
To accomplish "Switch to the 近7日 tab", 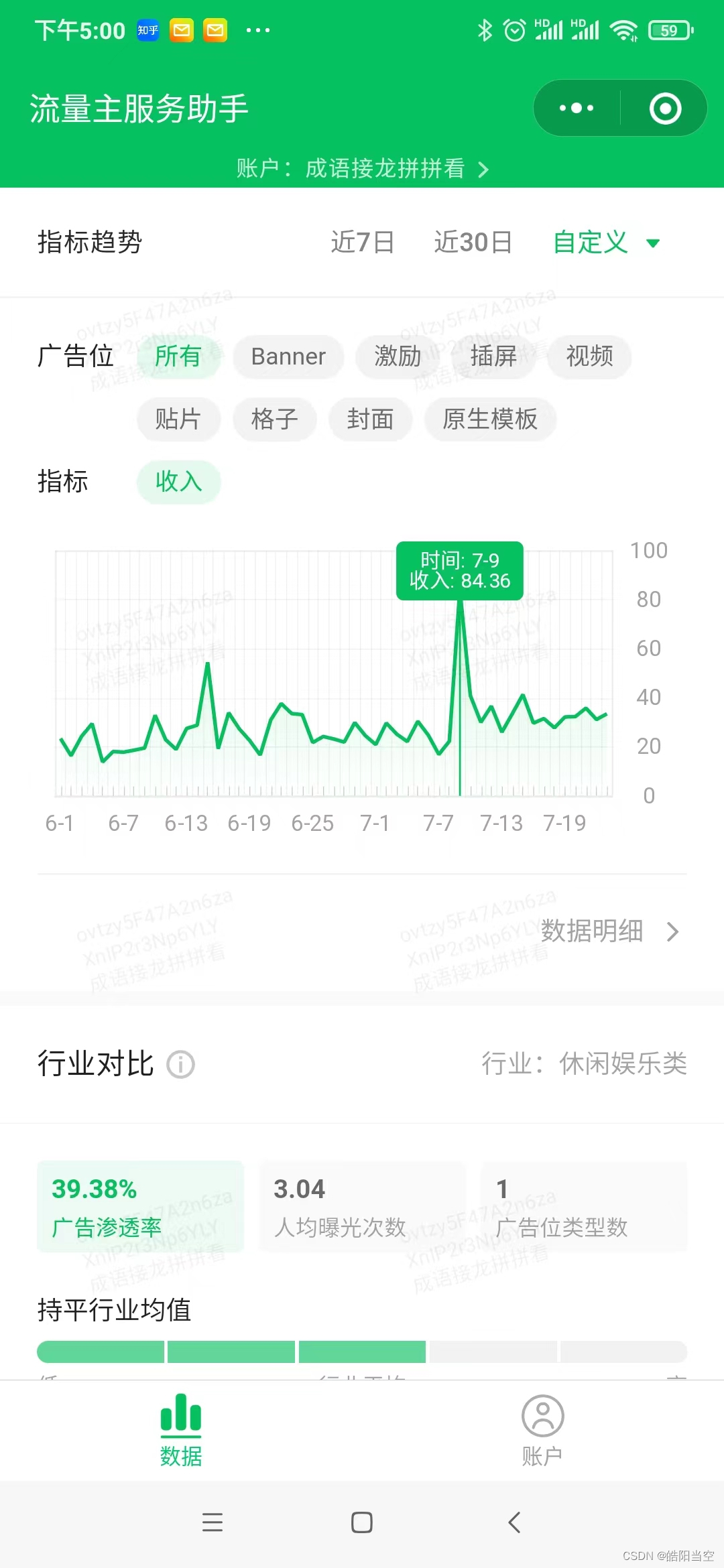I will coord(362,243).
